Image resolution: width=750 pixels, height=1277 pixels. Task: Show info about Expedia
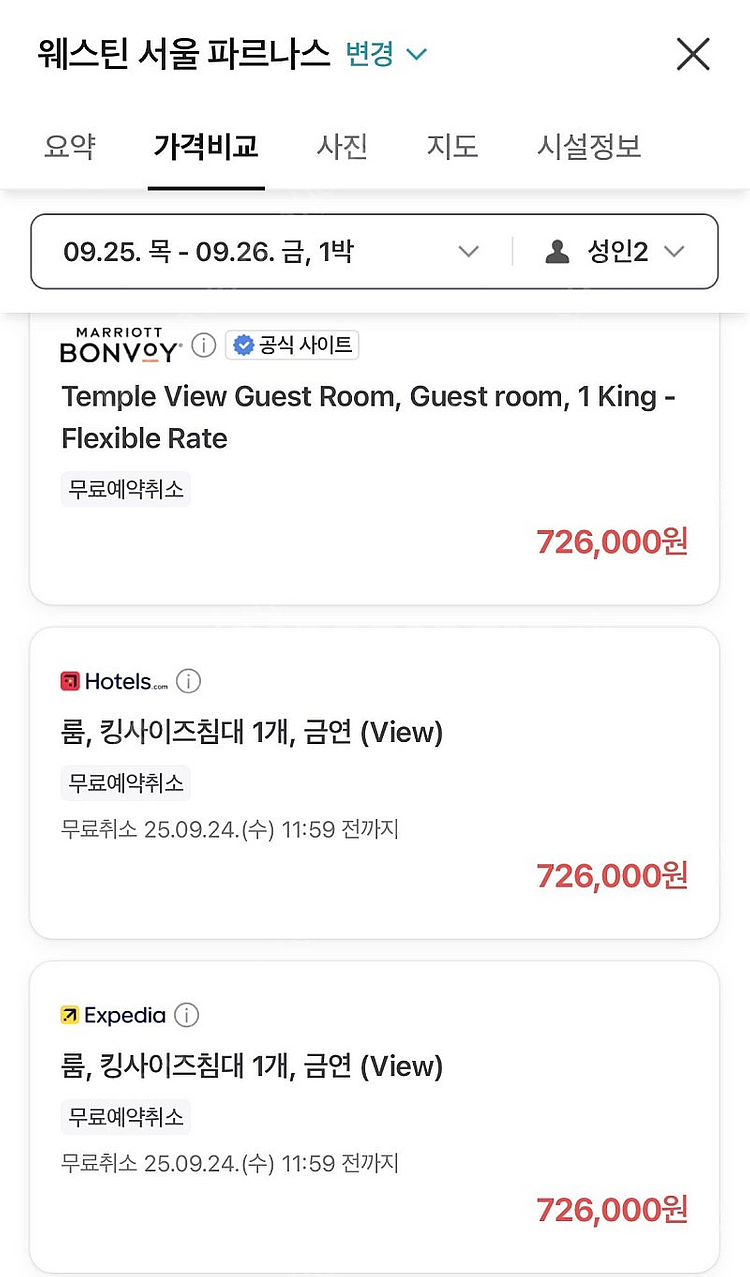coord(187,1016)
